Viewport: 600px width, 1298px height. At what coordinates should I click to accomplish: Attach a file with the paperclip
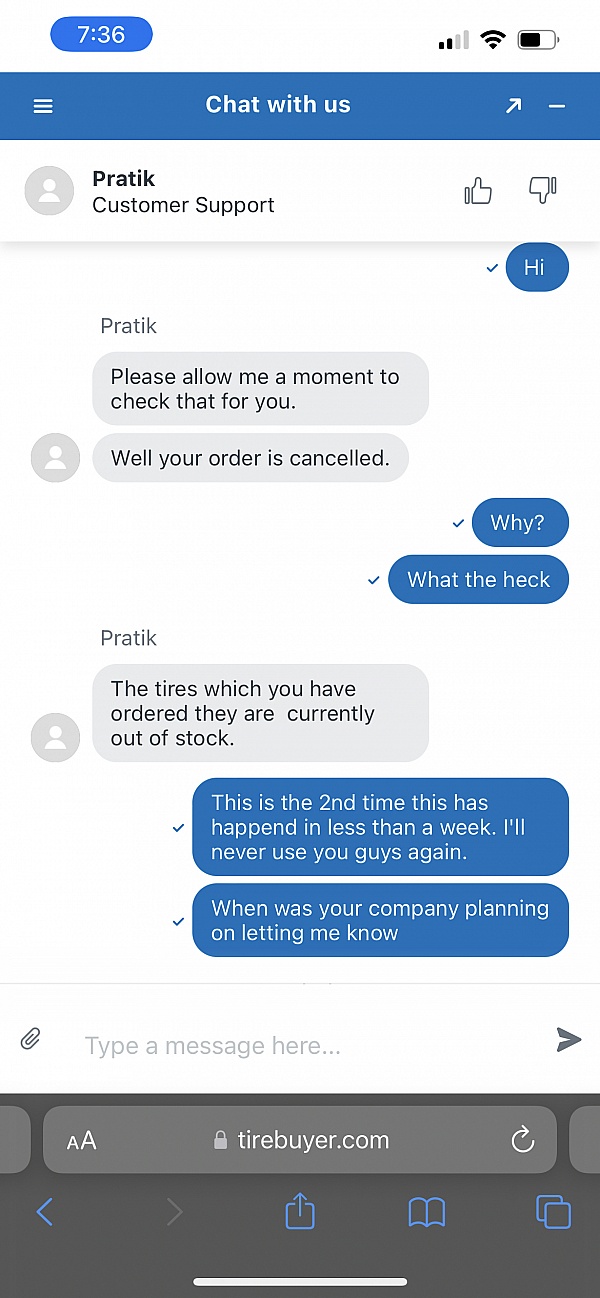[x=31, y=1039]
